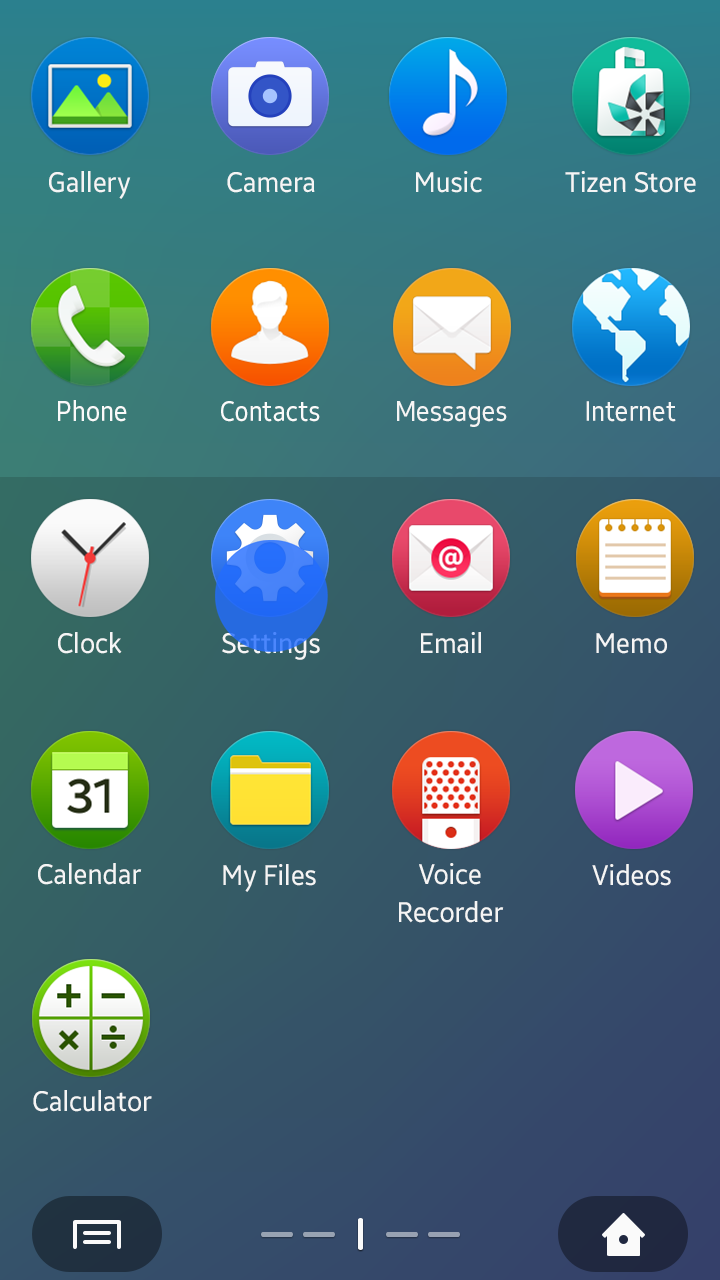Screen dimensions: 720x1280
Task: Launch the Messages app
Action: pos(451,327)
